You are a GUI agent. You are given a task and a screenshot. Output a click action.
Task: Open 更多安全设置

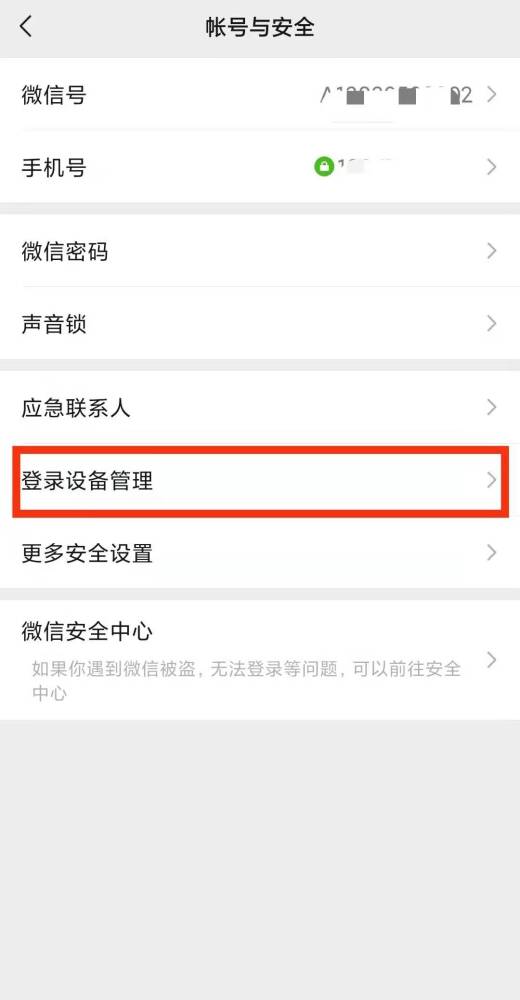(260, 552)
